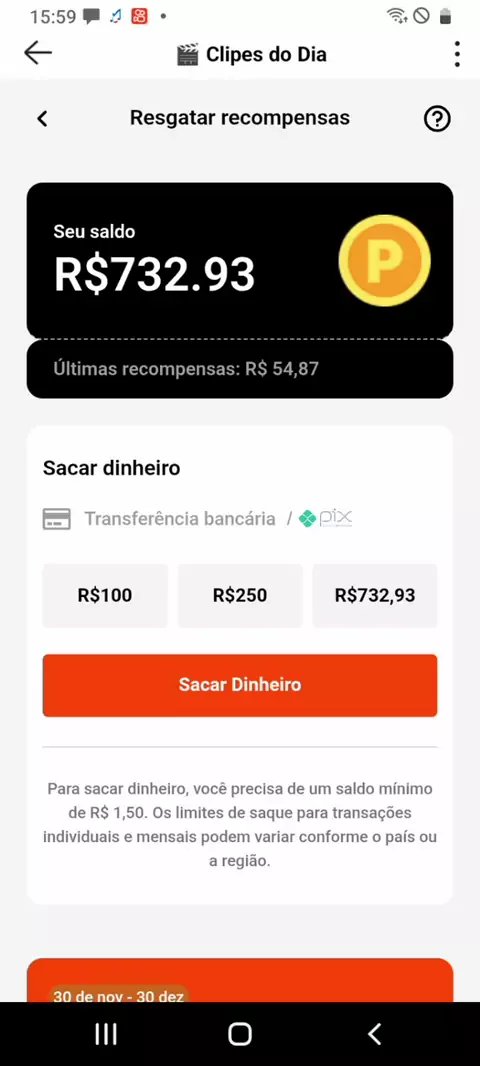Go to the system home screen
The image size is (480, 1066).
point(239,1033)
